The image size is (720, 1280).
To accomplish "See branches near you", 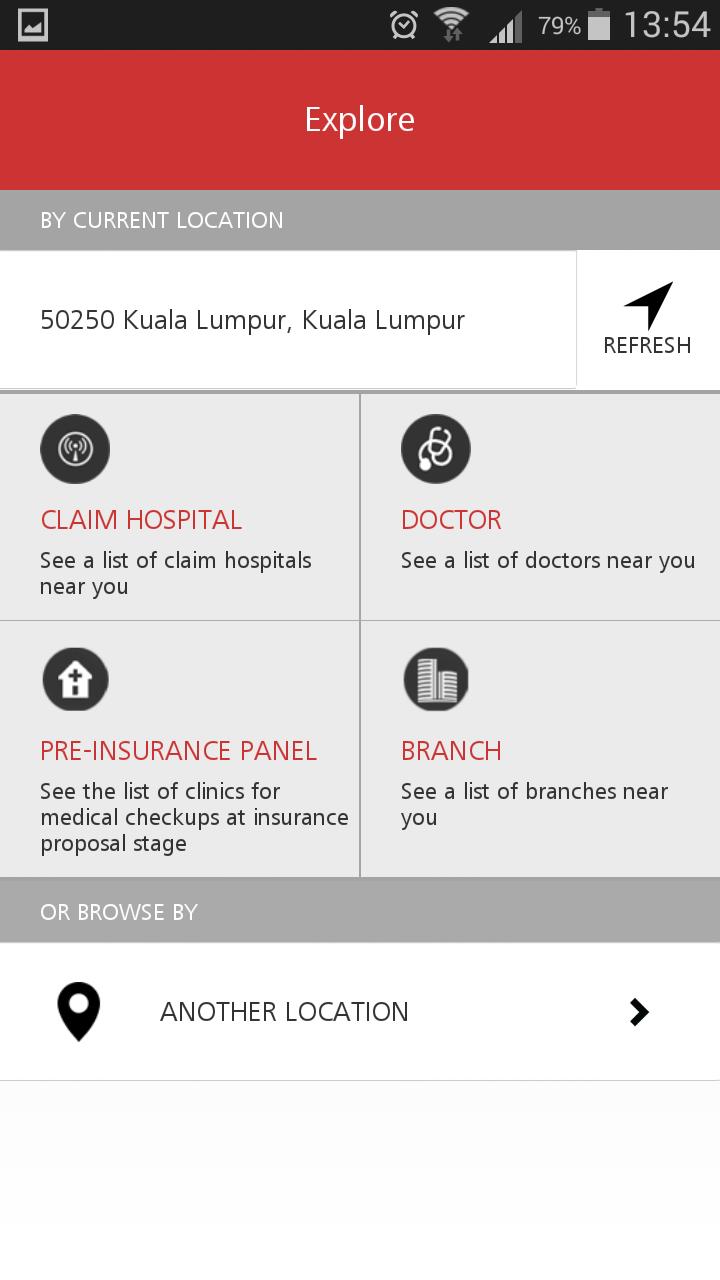I will pos(540,749).
